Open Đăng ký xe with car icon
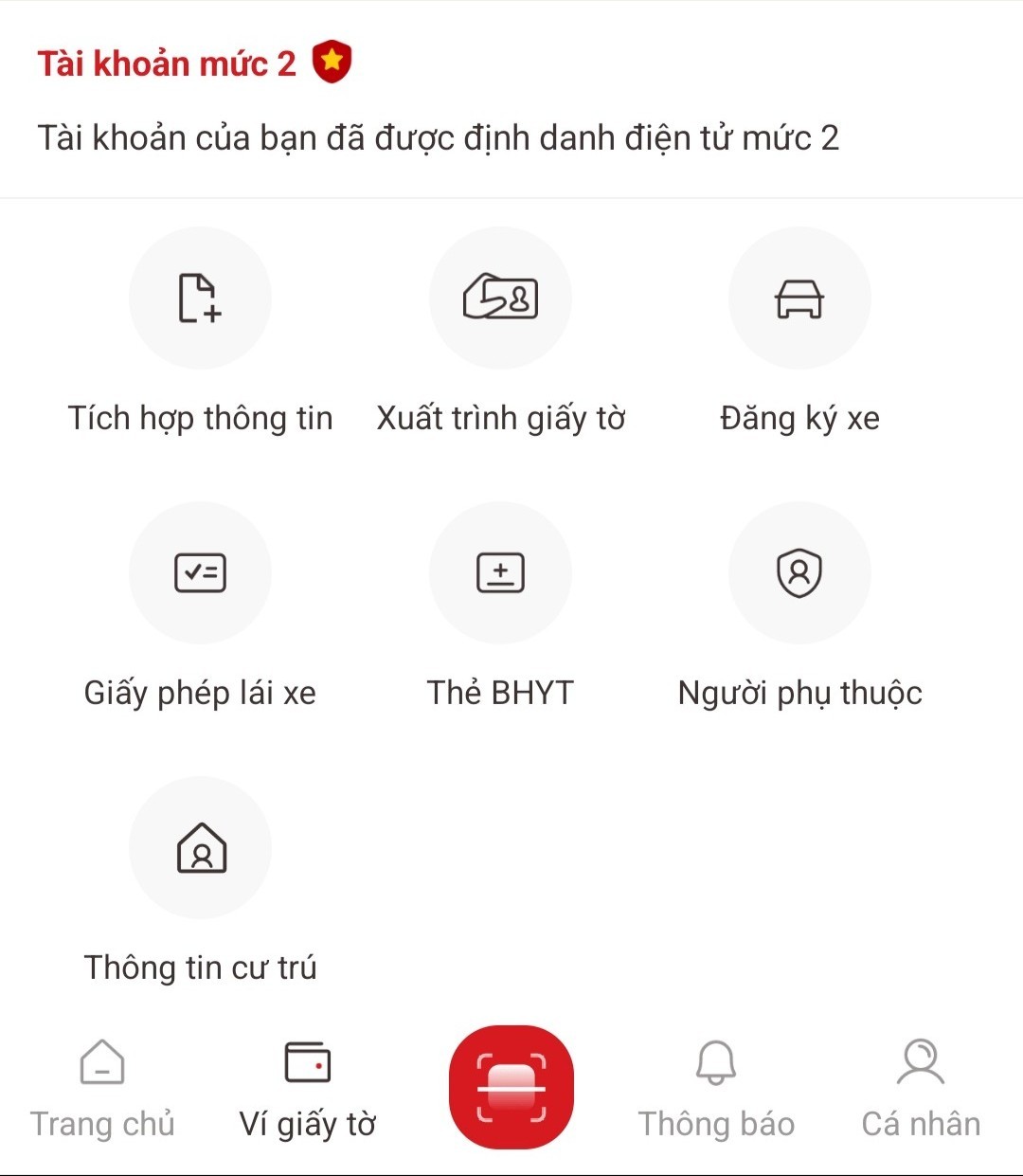Viewport: 1023px width, 1176px height. tap(799, 297)
